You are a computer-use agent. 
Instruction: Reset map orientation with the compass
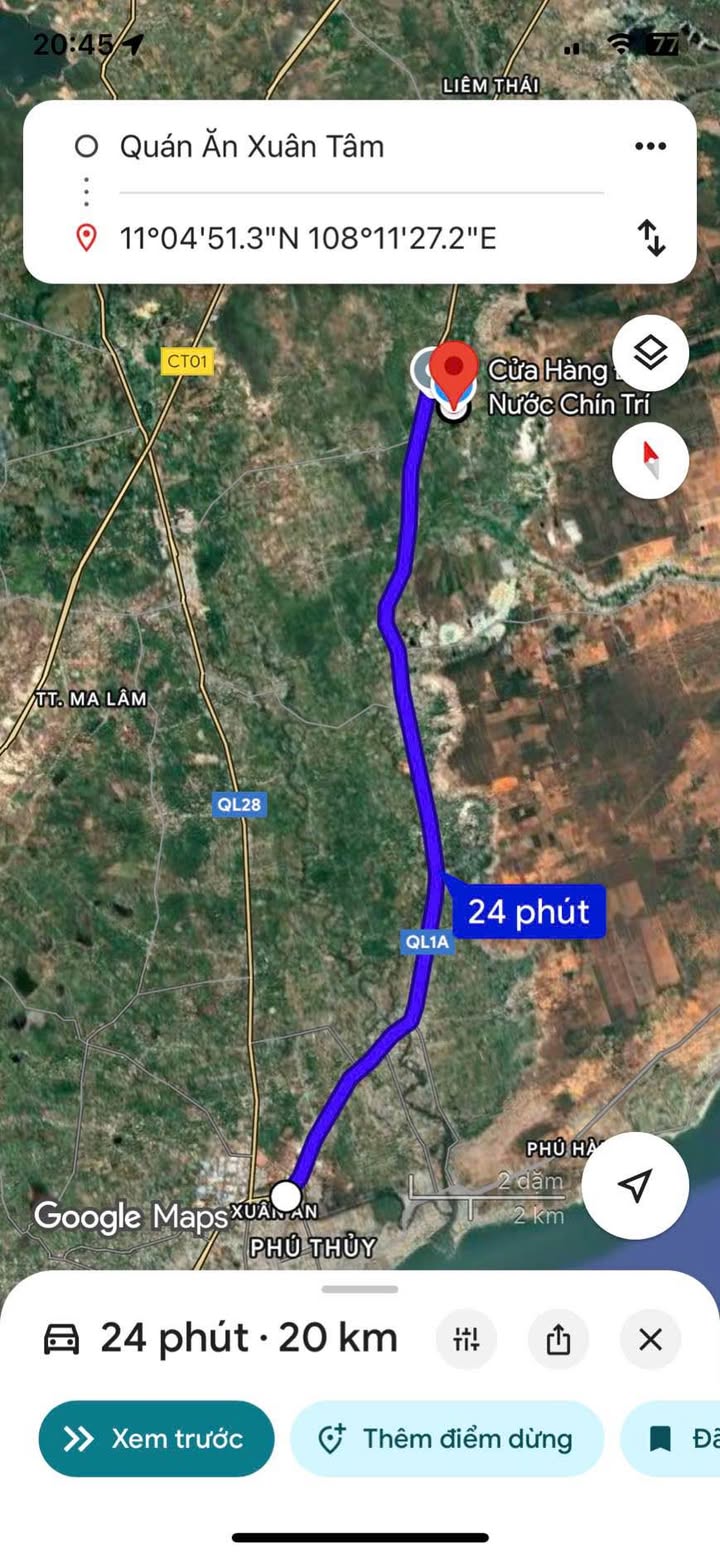650,461
